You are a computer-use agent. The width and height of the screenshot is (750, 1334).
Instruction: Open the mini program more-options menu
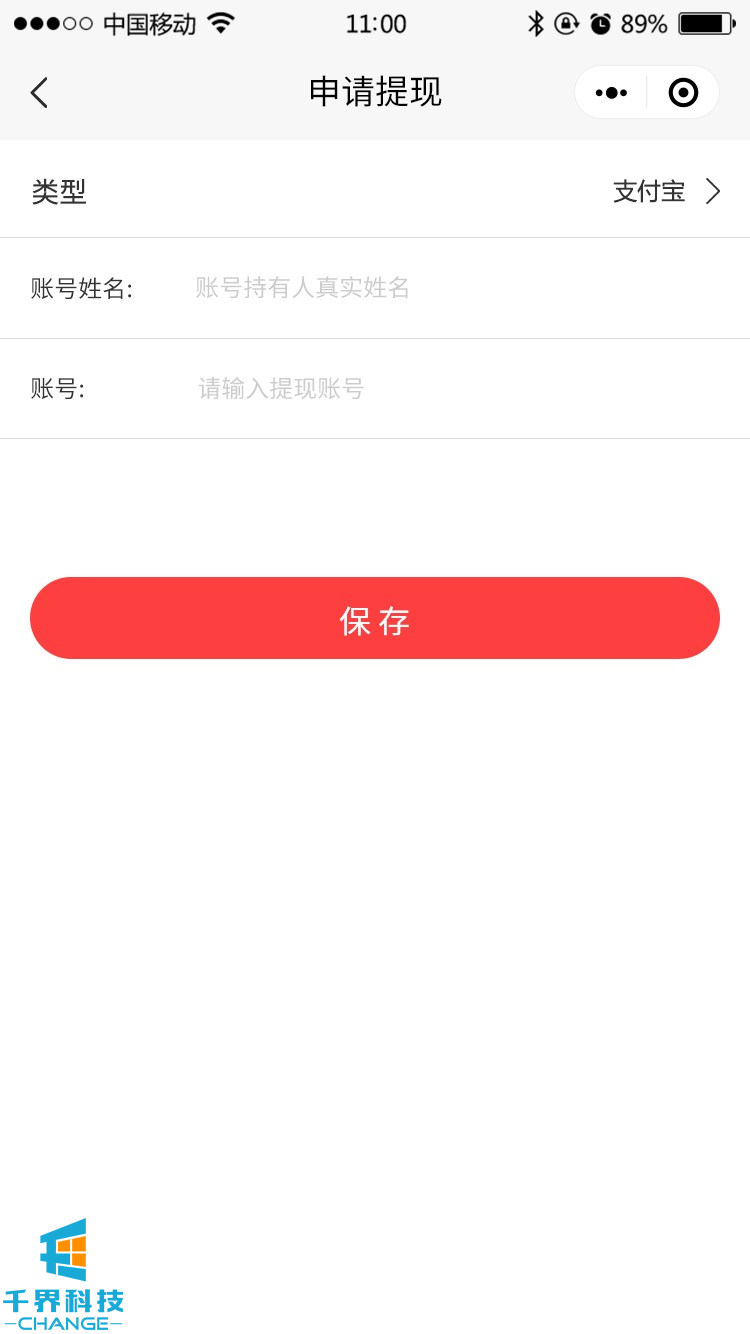click(x=611, y=93)
